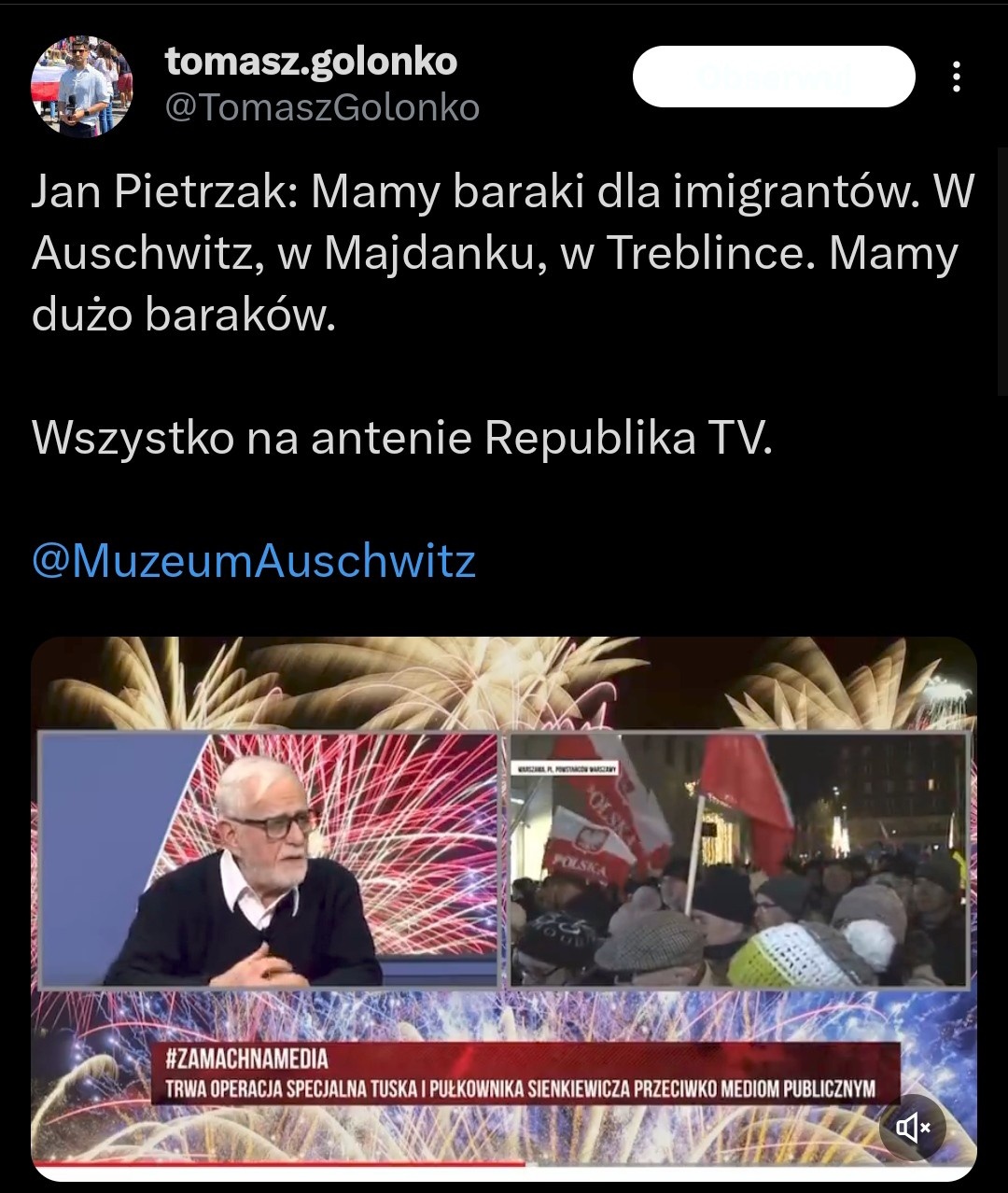The image size is (1008, 1193).
Task: Unmute the video with the speaker icon
Action: pyautogui.click(x=913, y=1129)
